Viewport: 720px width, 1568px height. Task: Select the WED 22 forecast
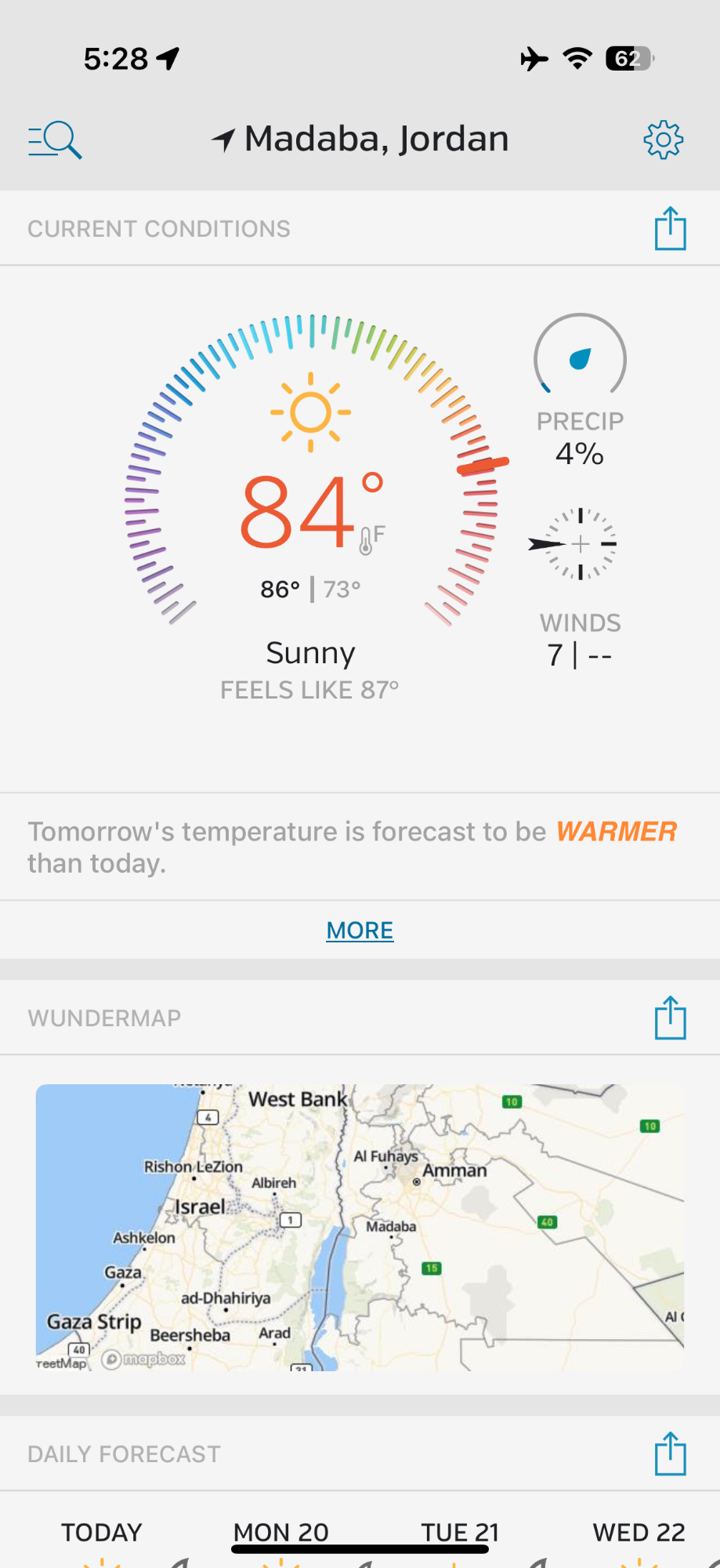pos(639,1532)
